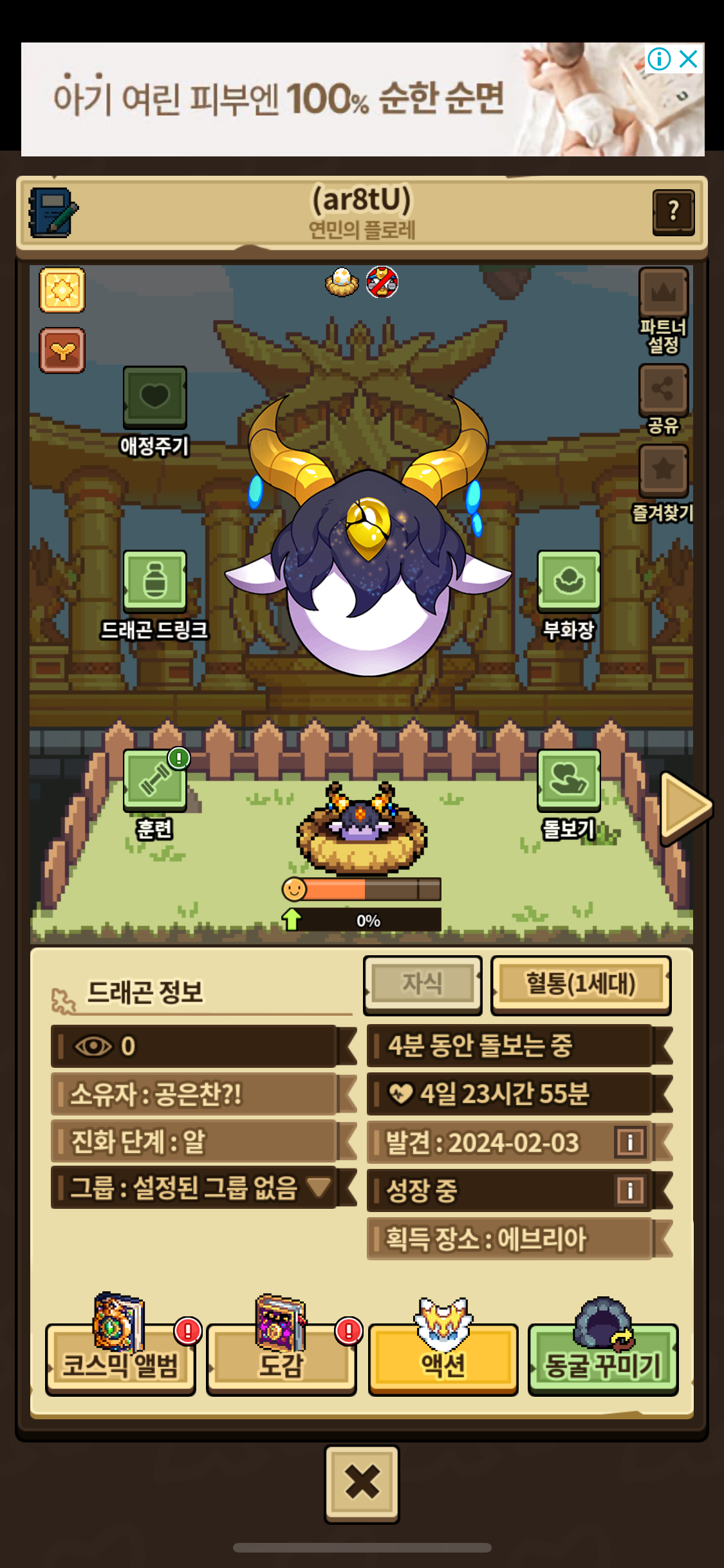
Task: Share this dragon via 공유
Action: (x=664, y=389)
